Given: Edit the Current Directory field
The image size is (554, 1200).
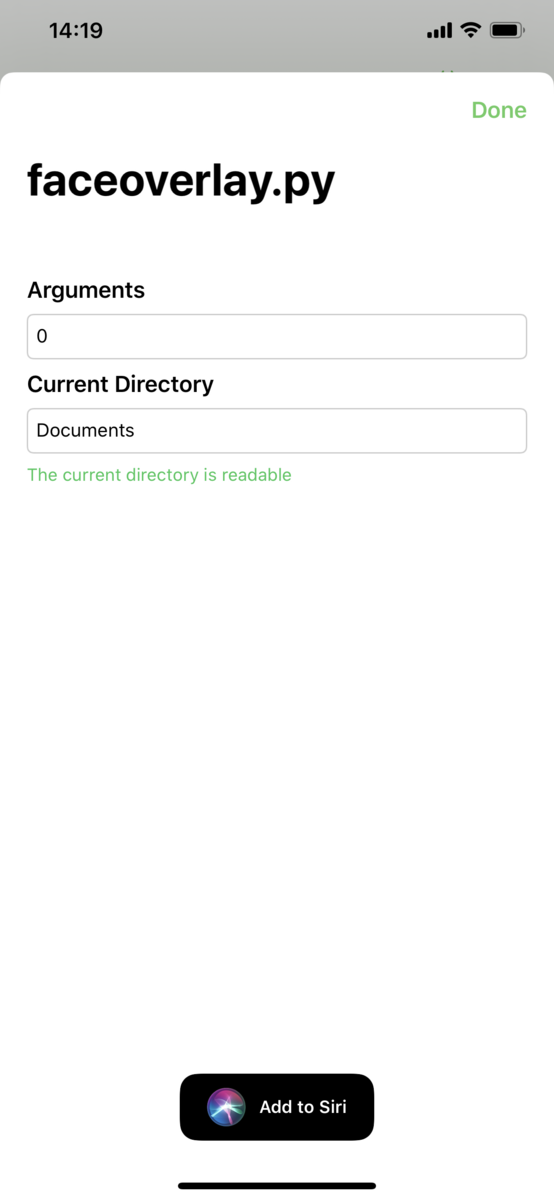Looking at the screenshot, I should point(277,430).
